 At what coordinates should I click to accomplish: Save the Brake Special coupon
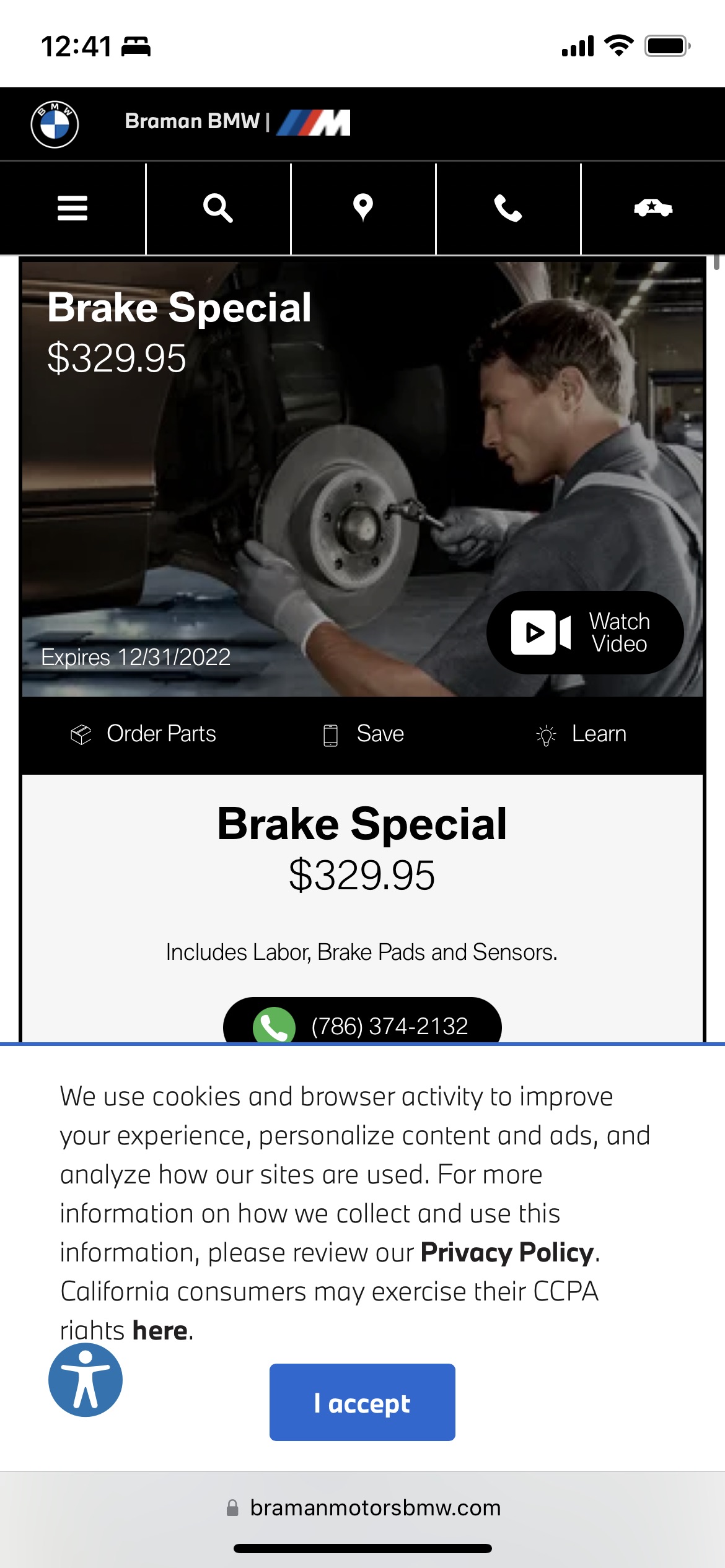pos(364,734)
